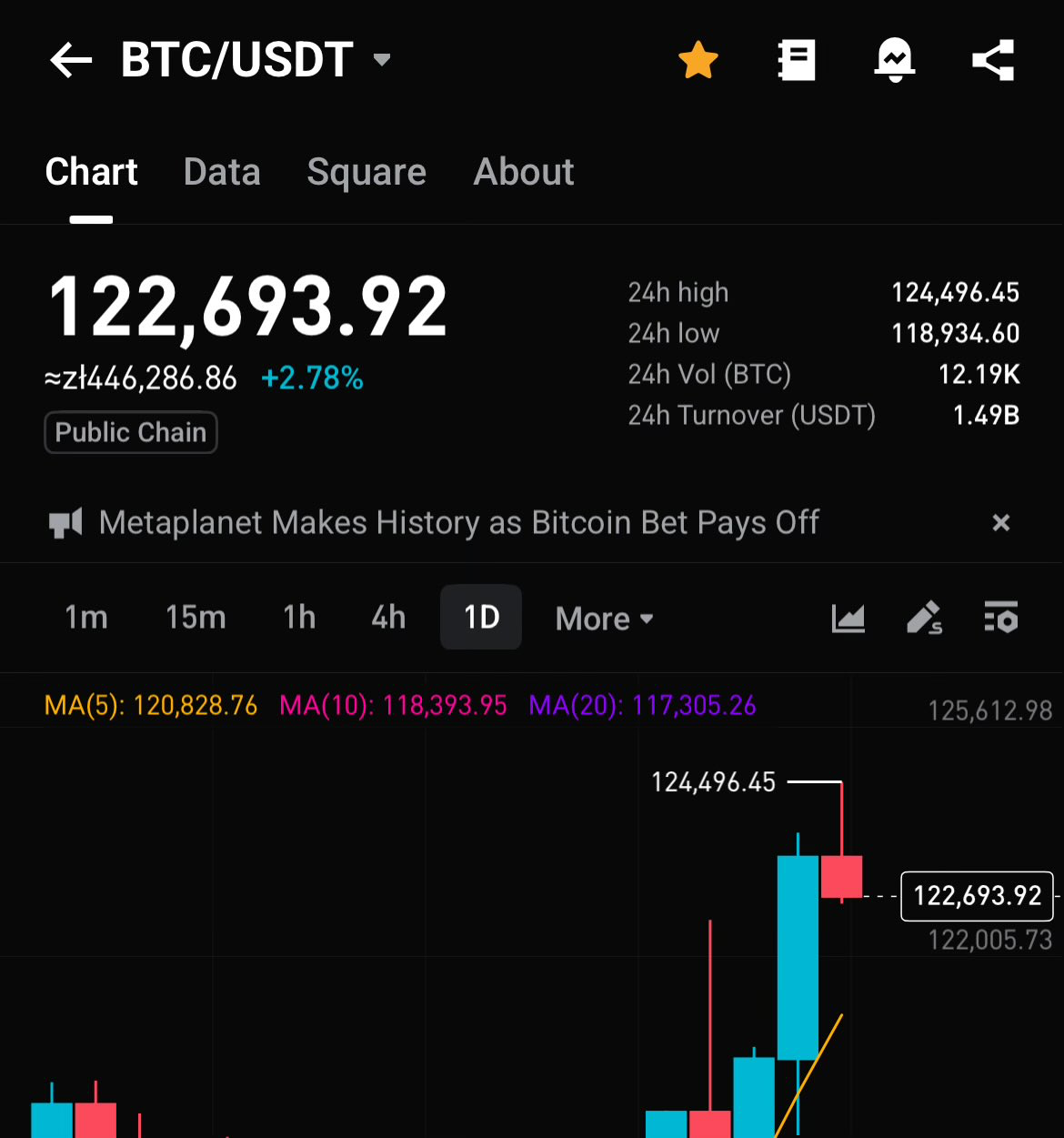Select the 1h chart interval
The height and width of the screenshot is (1138, 1064).
pyautogui.click(x=299, y=618)
